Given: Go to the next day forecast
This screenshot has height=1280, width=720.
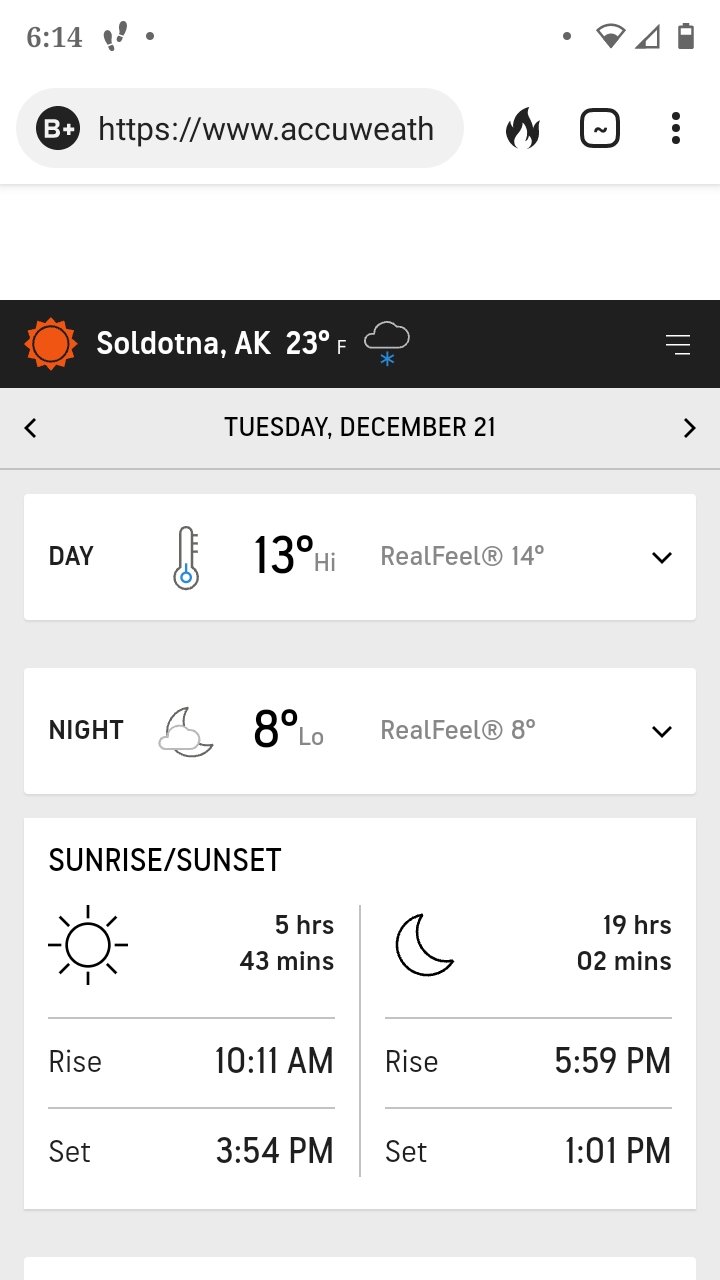Looking at the screenshot, I should pyautogui.click(x=689, y=428).
